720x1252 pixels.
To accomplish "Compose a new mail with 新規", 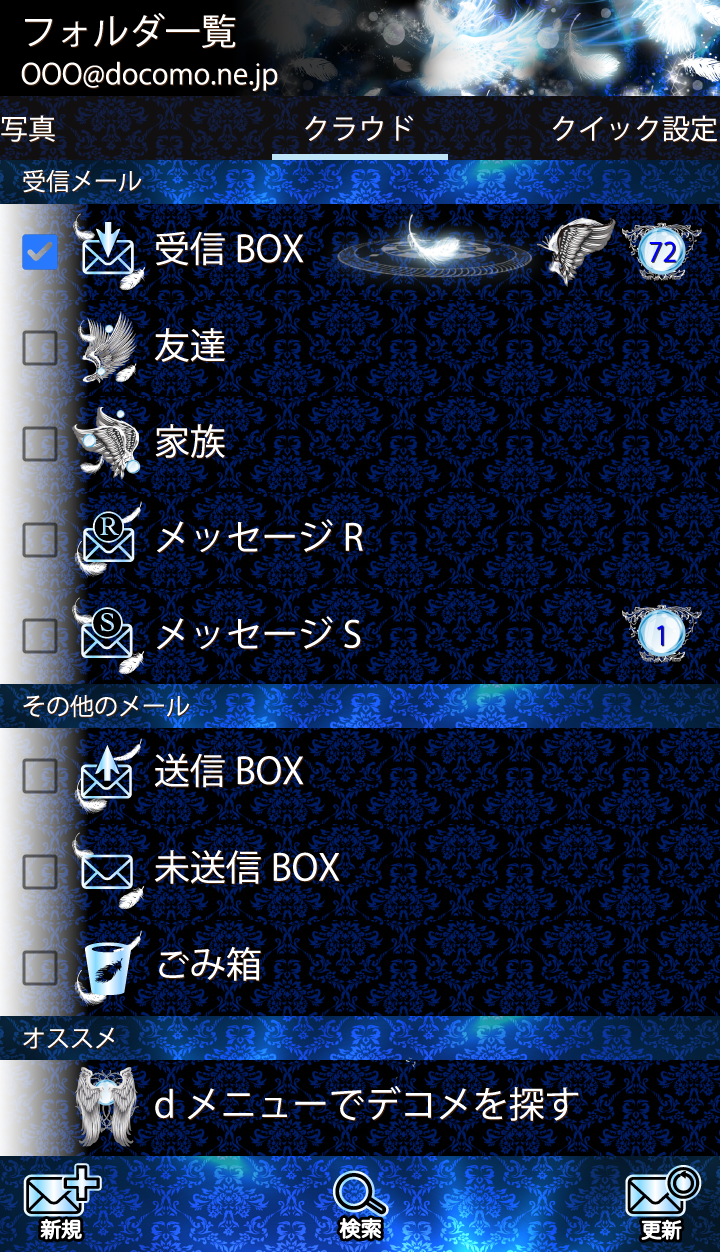I will (62, 1205).
